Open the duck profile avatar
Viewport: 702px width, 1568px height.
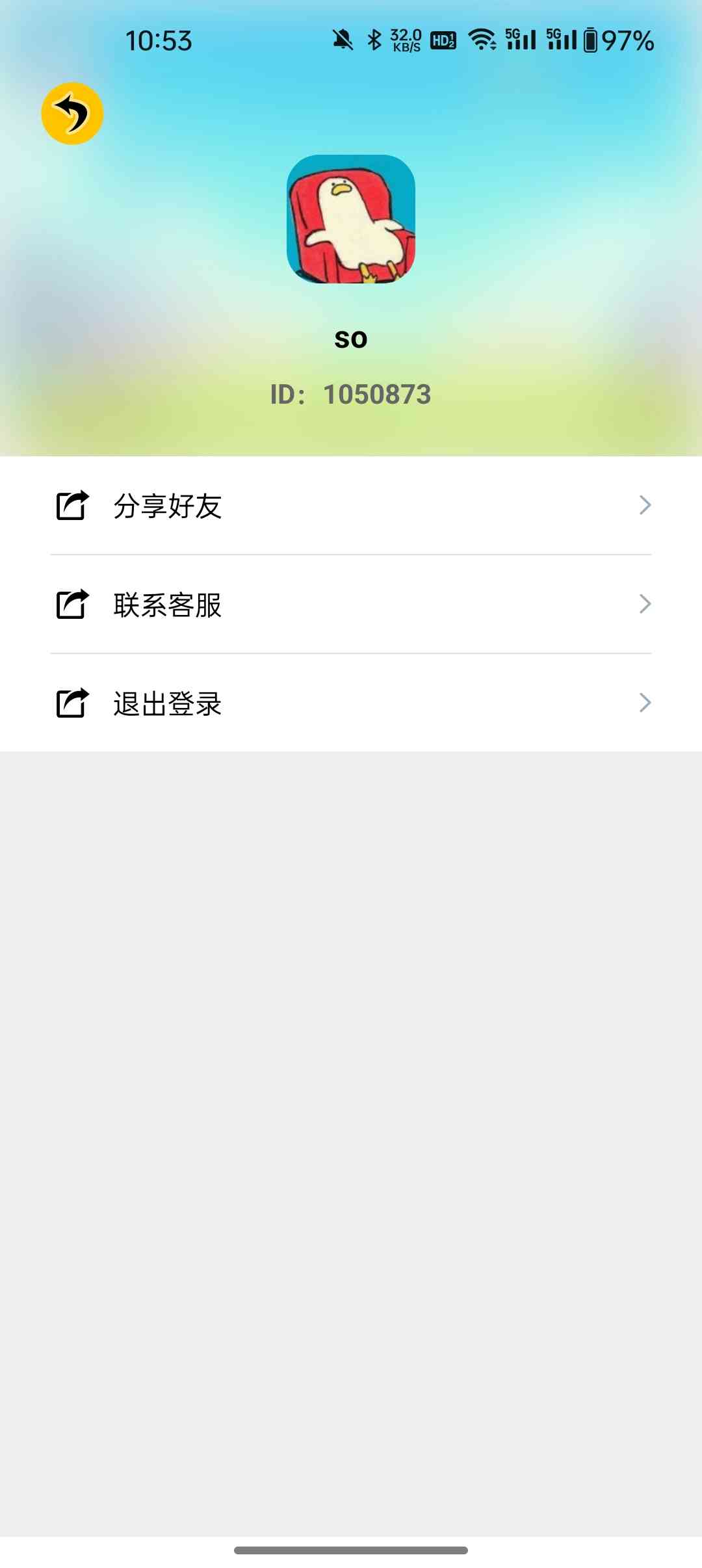(351, 219)
